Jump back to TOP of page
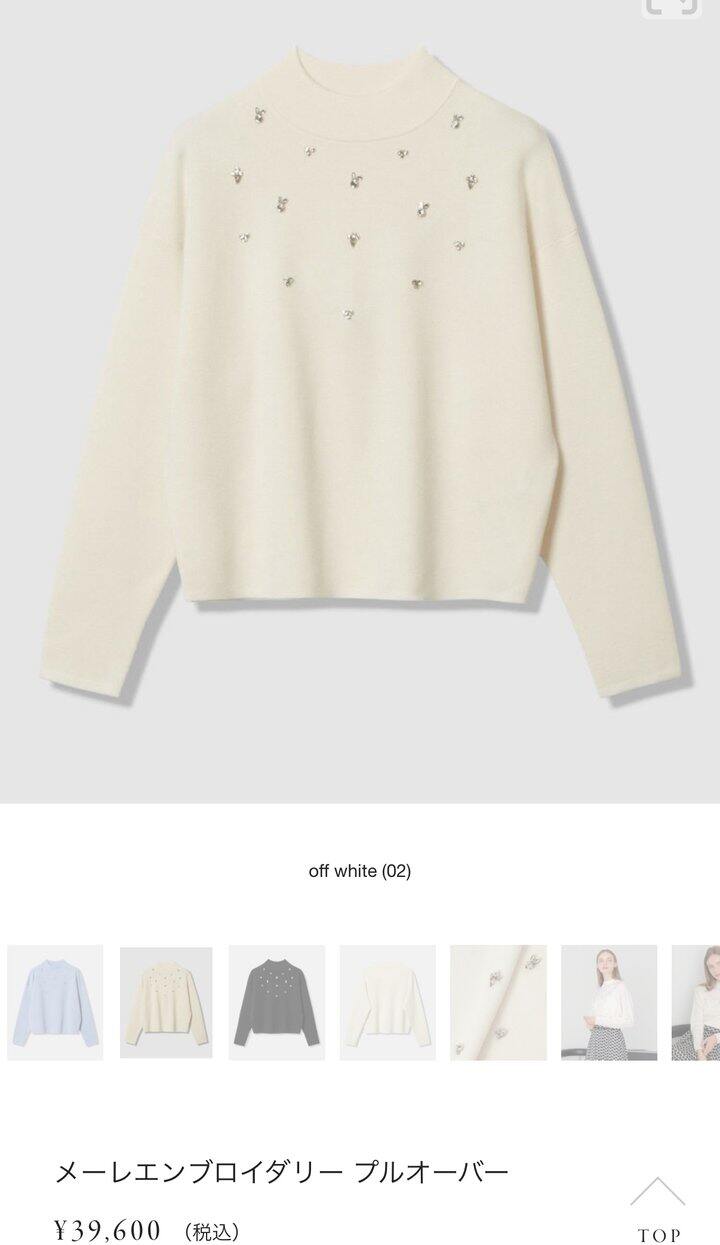This screenshot has width=720, height=1245. pyautogui.click(x=658, y=1206)
